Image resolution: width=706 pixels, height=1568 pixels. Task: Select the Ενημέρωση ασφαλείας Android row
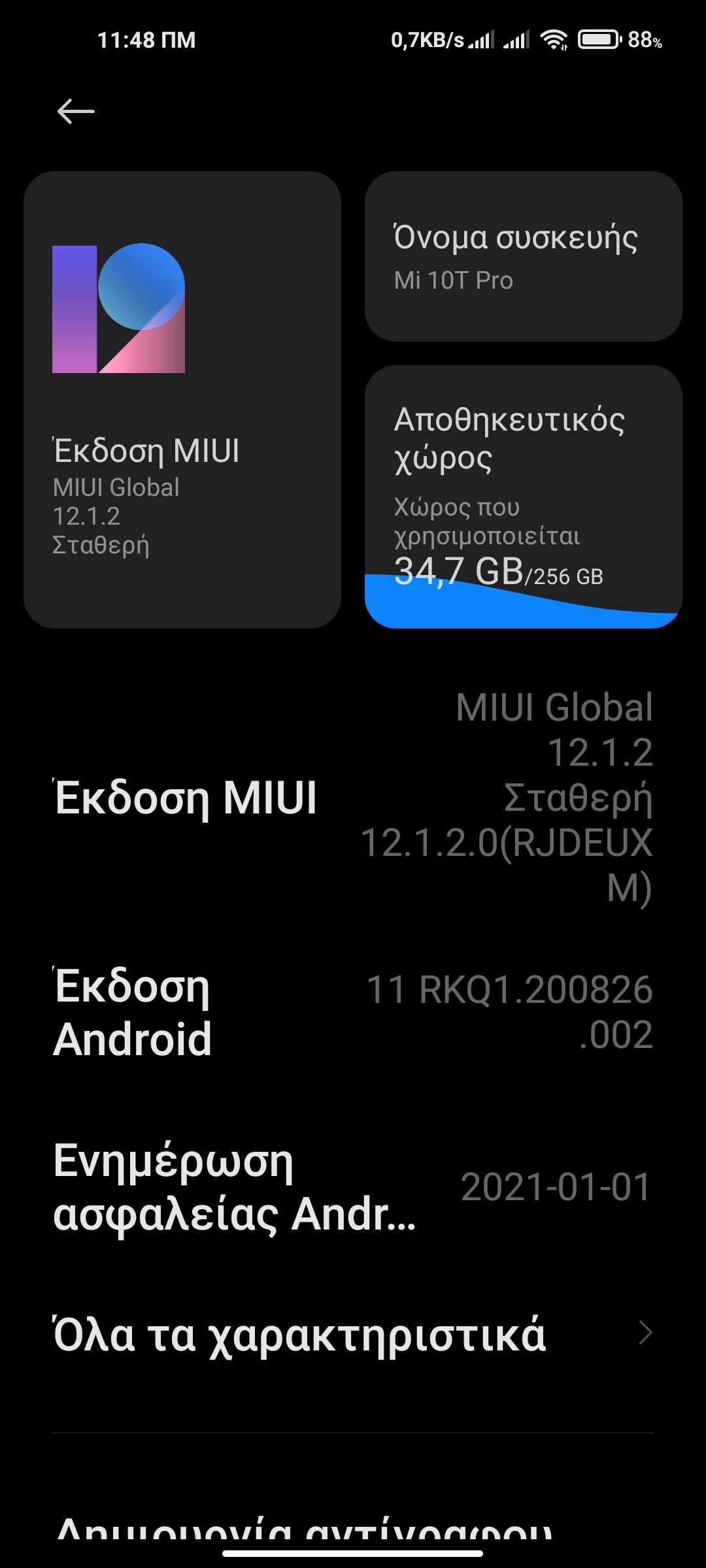click(x=353, y=1186)
